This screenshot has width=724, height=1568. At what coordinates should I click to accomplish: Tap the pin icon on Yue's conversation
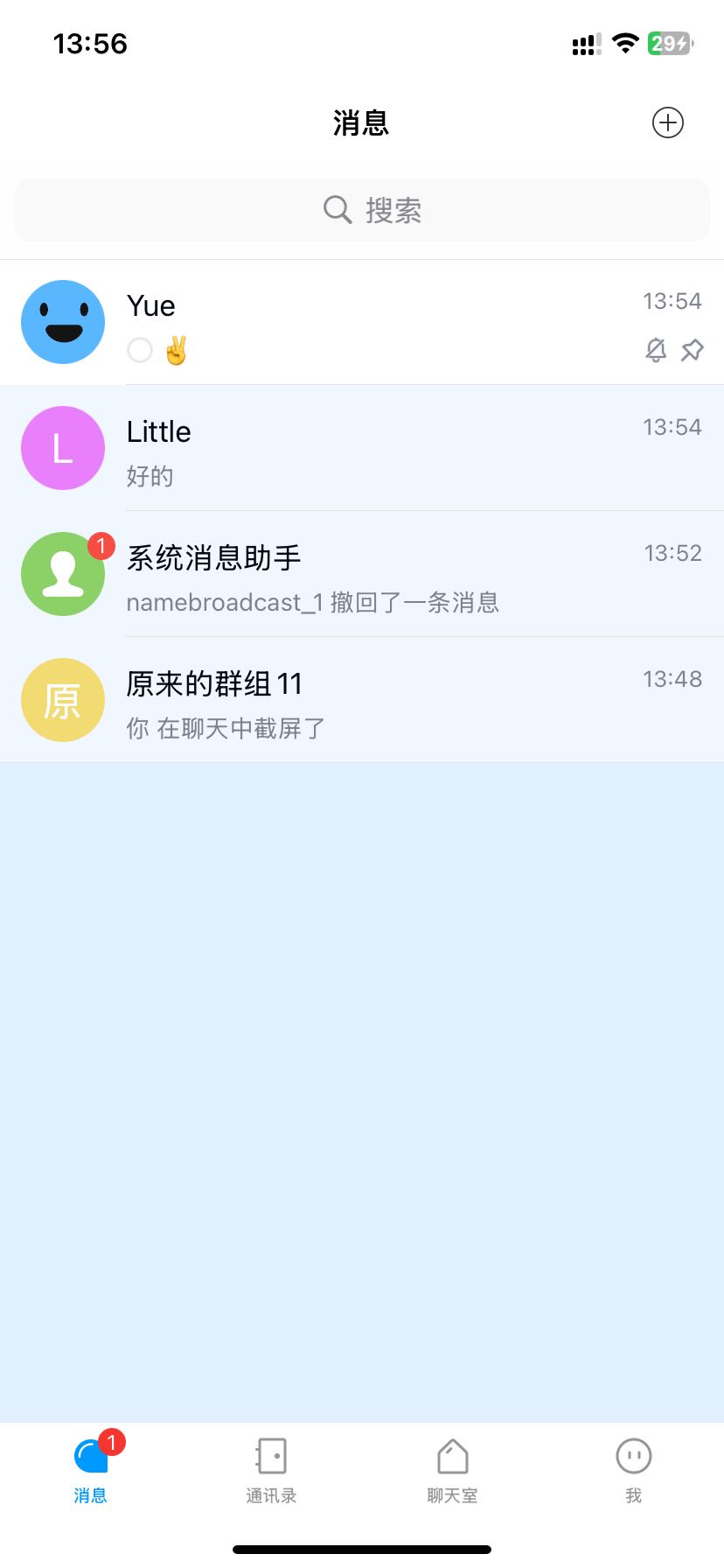click(692, 349)
